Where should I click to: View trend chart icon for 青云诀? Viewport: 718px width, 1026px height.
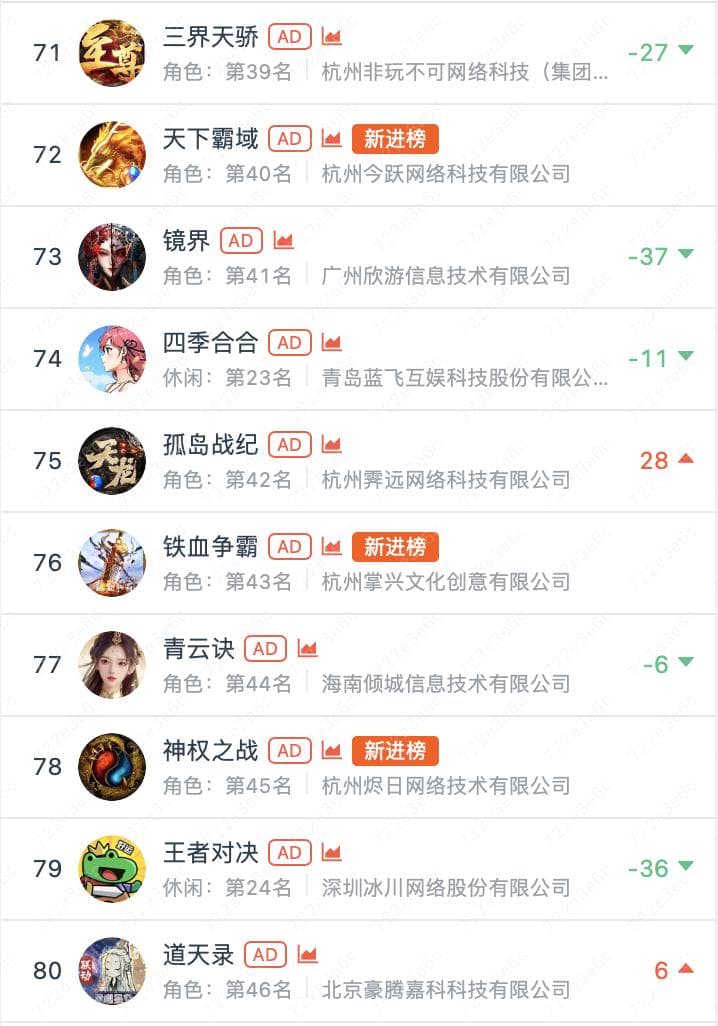pyautogui.click(x=308, y=649)
